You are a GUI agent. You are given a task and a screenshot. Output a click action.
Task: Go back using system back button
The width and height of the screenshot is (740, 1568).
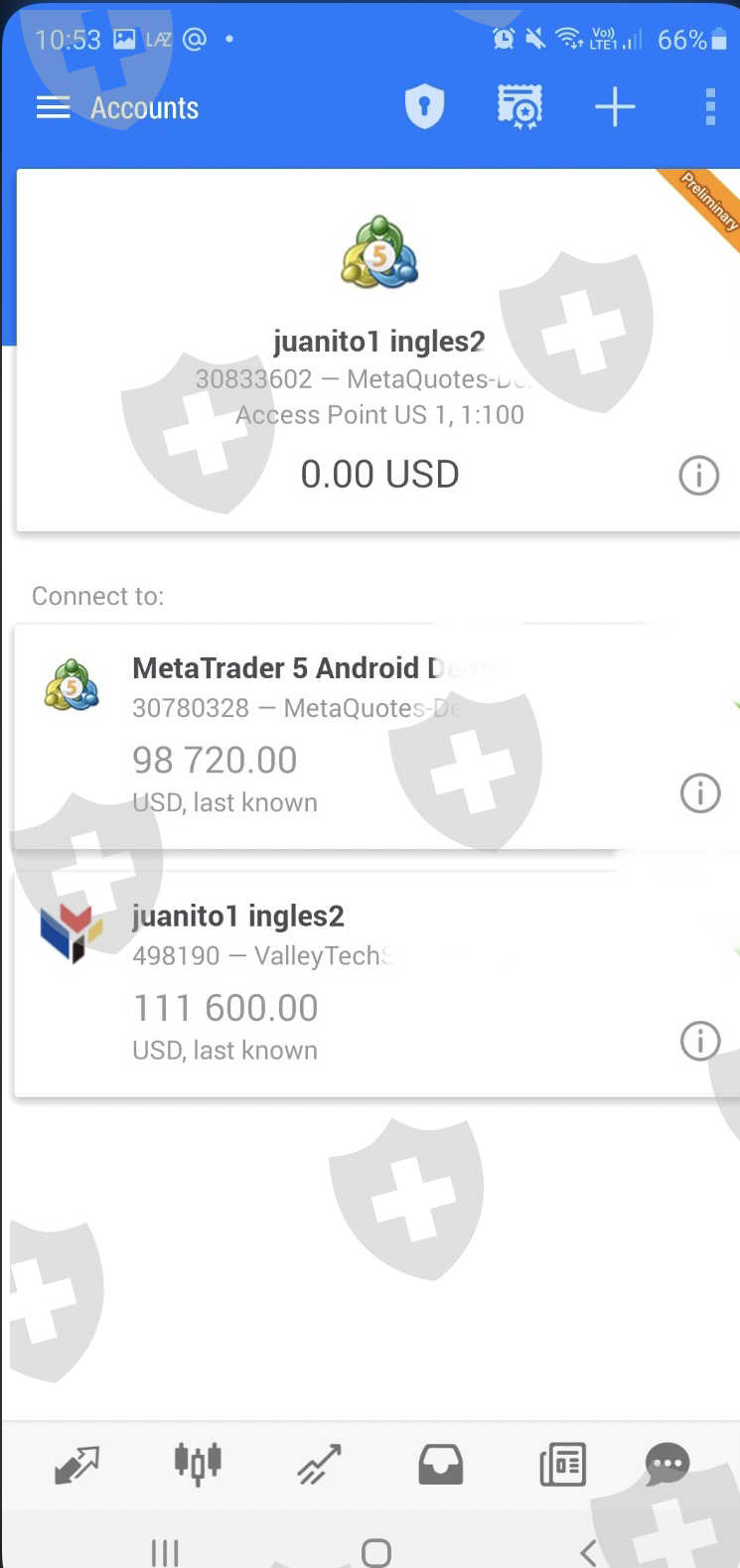pyautogui.click(x=588, y=1551)
